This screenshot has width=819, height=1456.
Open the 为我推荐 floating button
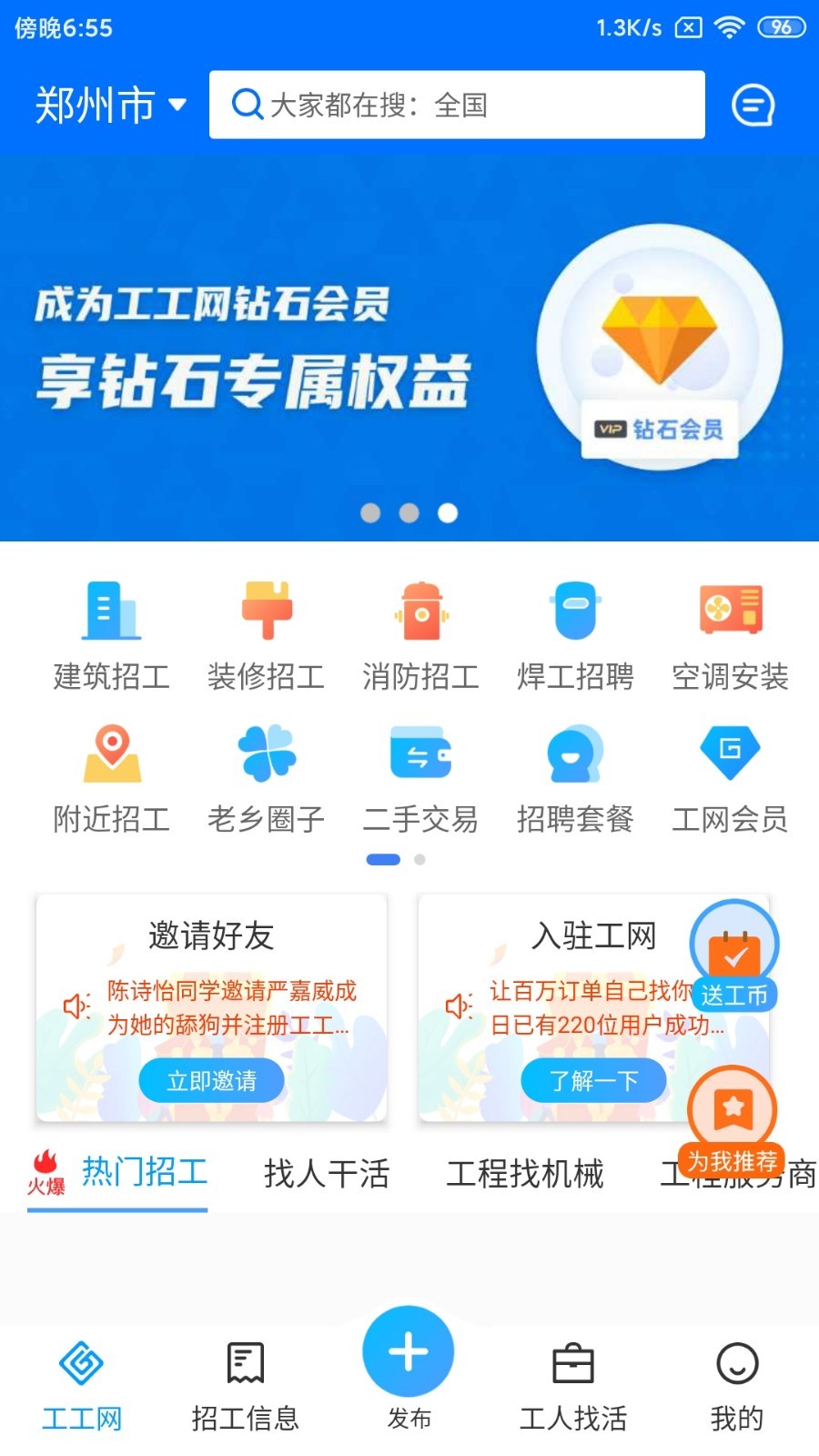[x=733, y=1119]
